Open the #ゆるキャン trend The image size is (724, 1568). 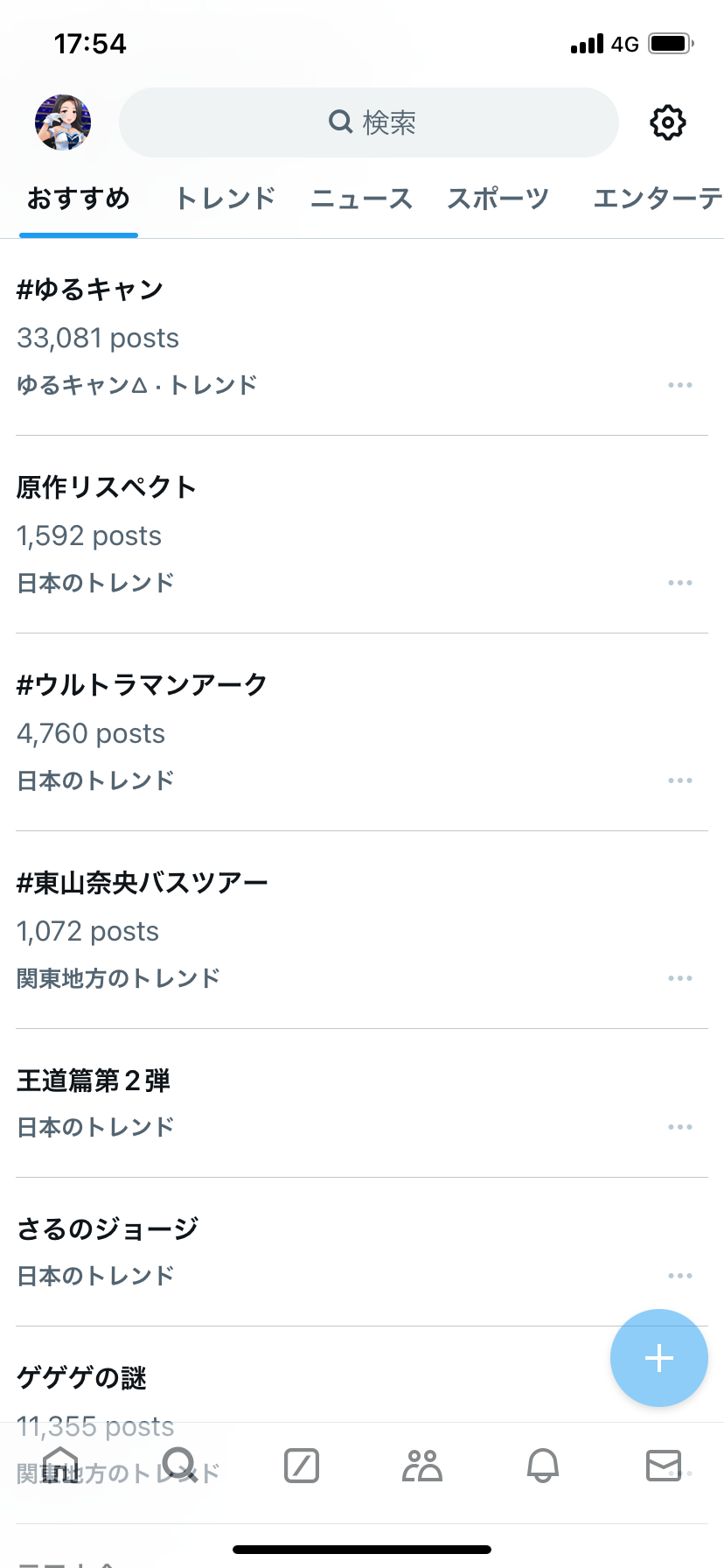pyautogui.click(x=91, y=290)
